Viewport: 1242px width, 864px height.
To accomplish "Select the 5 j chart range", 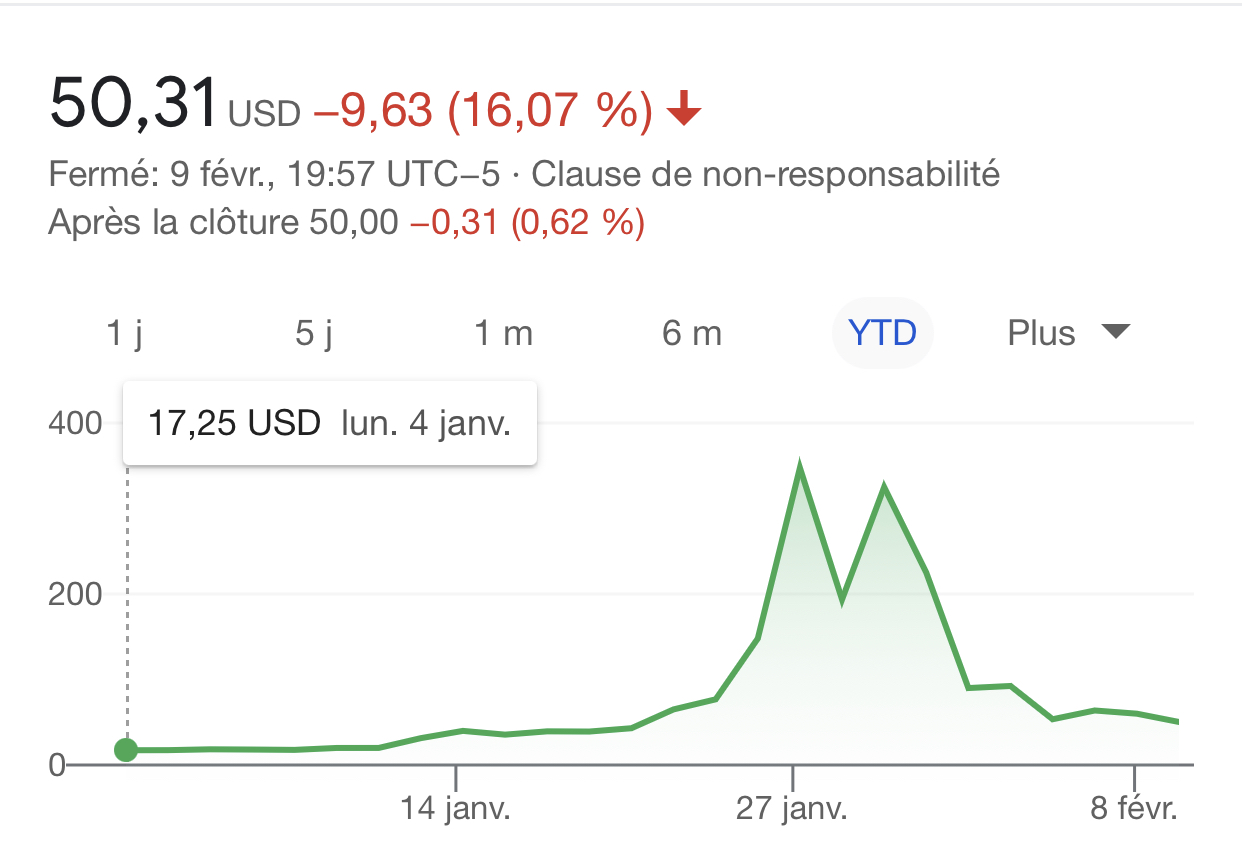I will coord(314,333).
